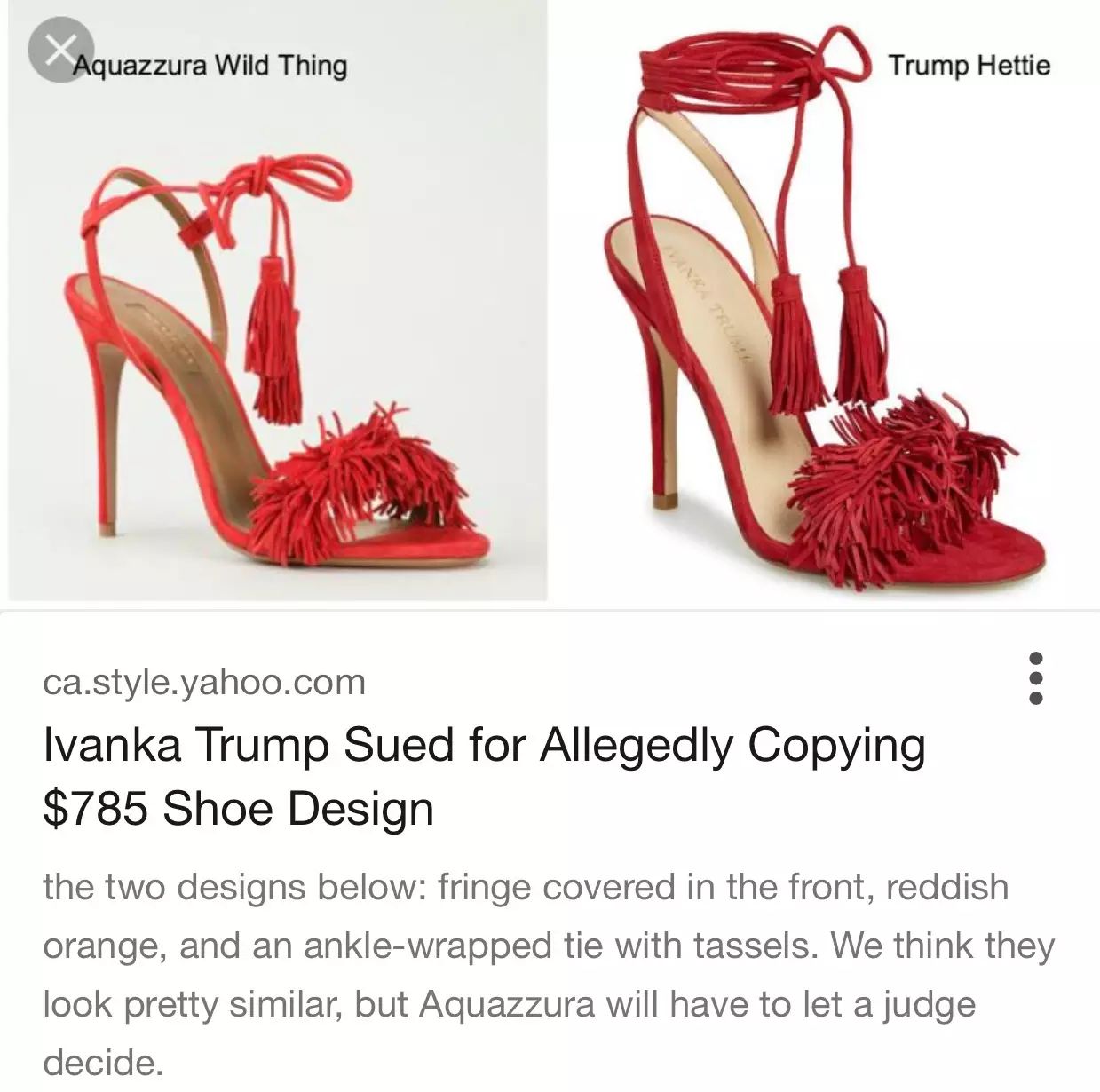The image size is (1100, 1092).
Task: Open the Ivanka Trump Sued article headline
Action: [484, 776]
